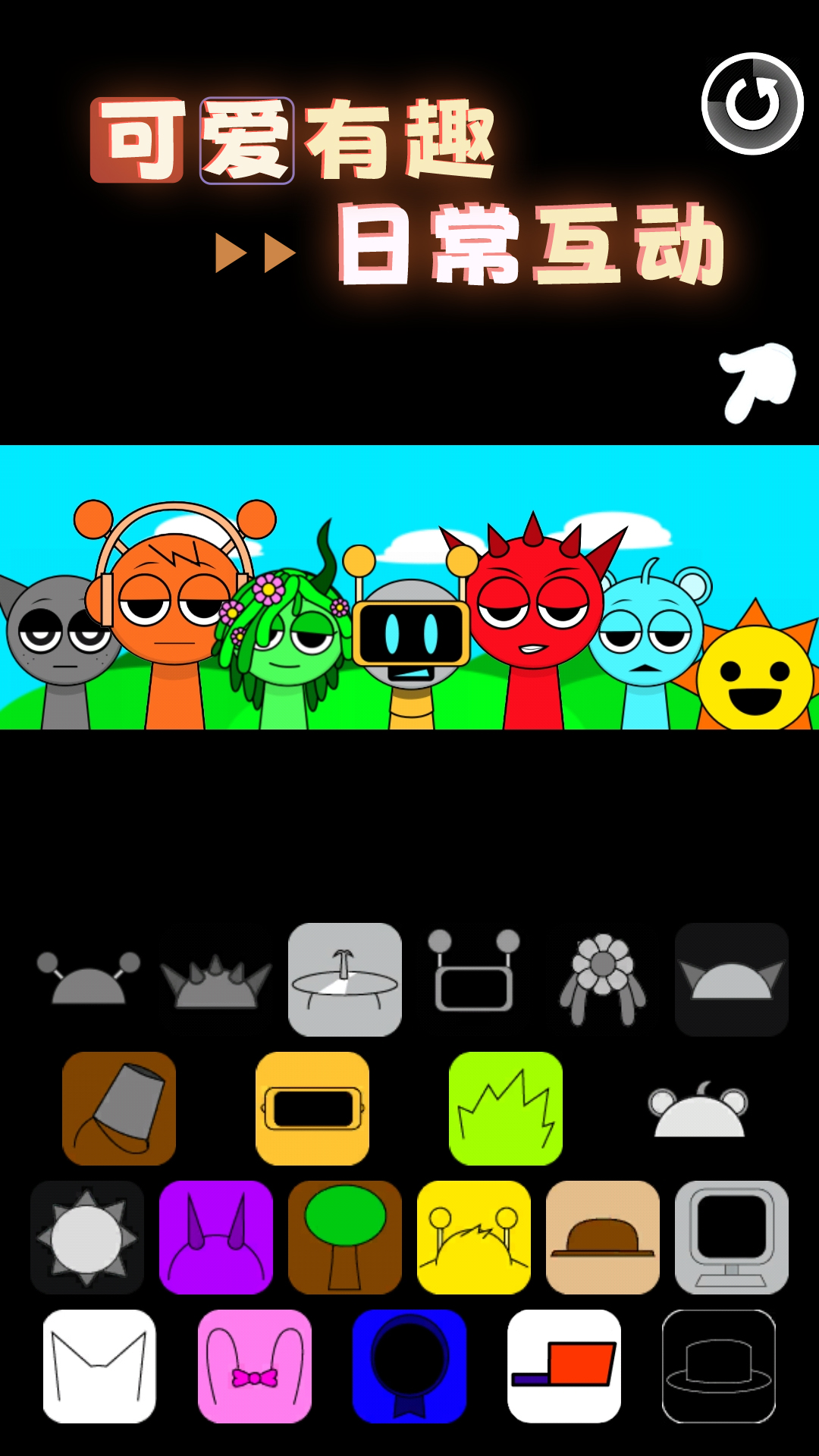
Task: Pick the lime green spiky hair icon
Action: click(x=506, y=1108)
